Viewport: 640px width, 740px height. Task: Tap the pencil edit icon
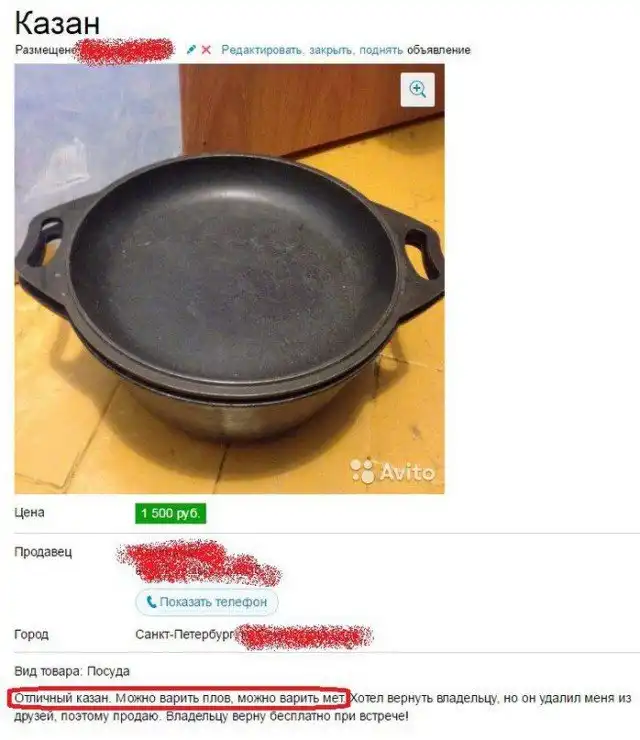pyautogui.click(x=192, y=49)
